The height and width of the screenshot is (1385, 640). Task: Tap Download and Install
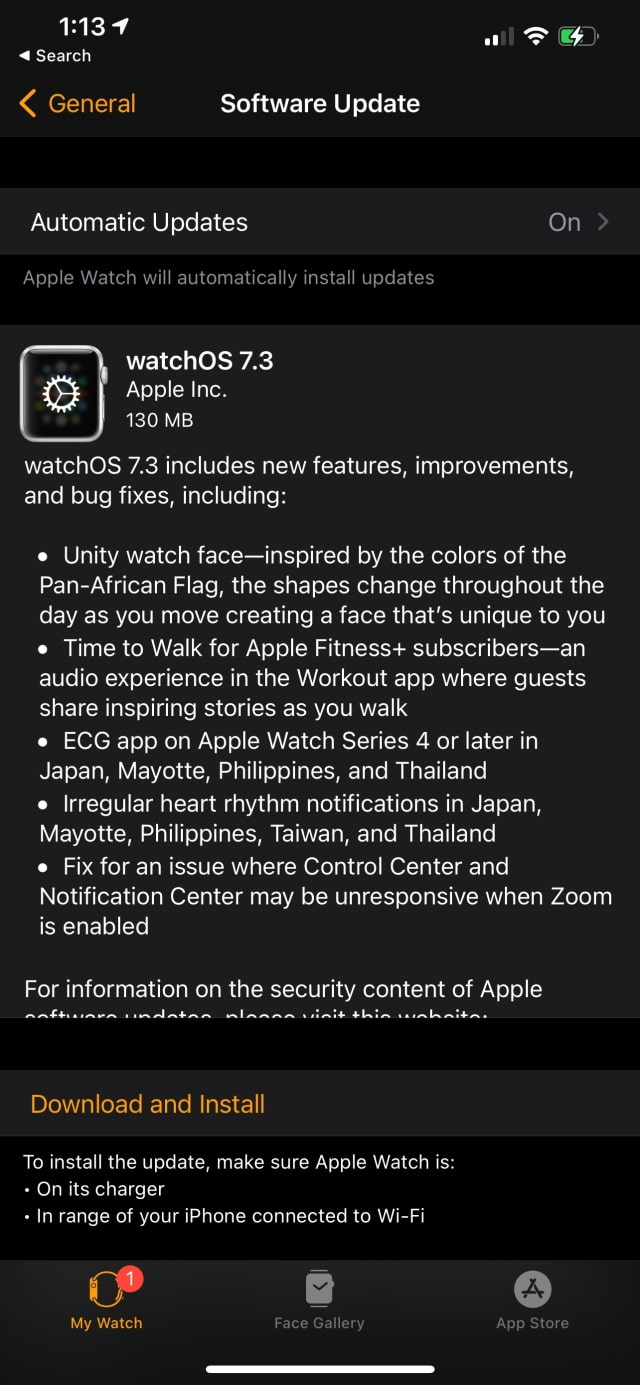click(x=148, y=1104)
